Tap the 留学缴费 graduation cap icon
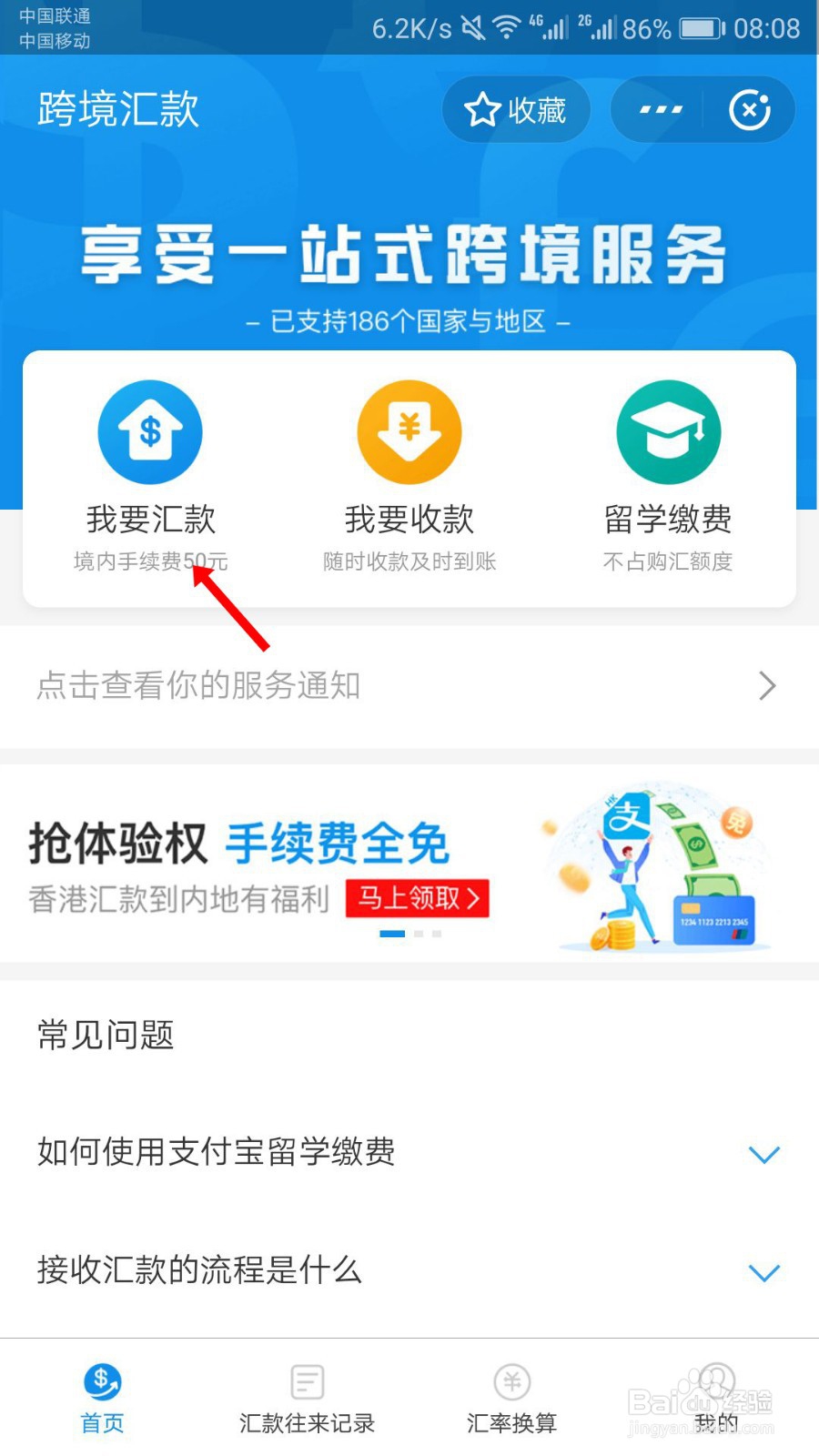This screenshot has height=1456, width=819. 668,430
